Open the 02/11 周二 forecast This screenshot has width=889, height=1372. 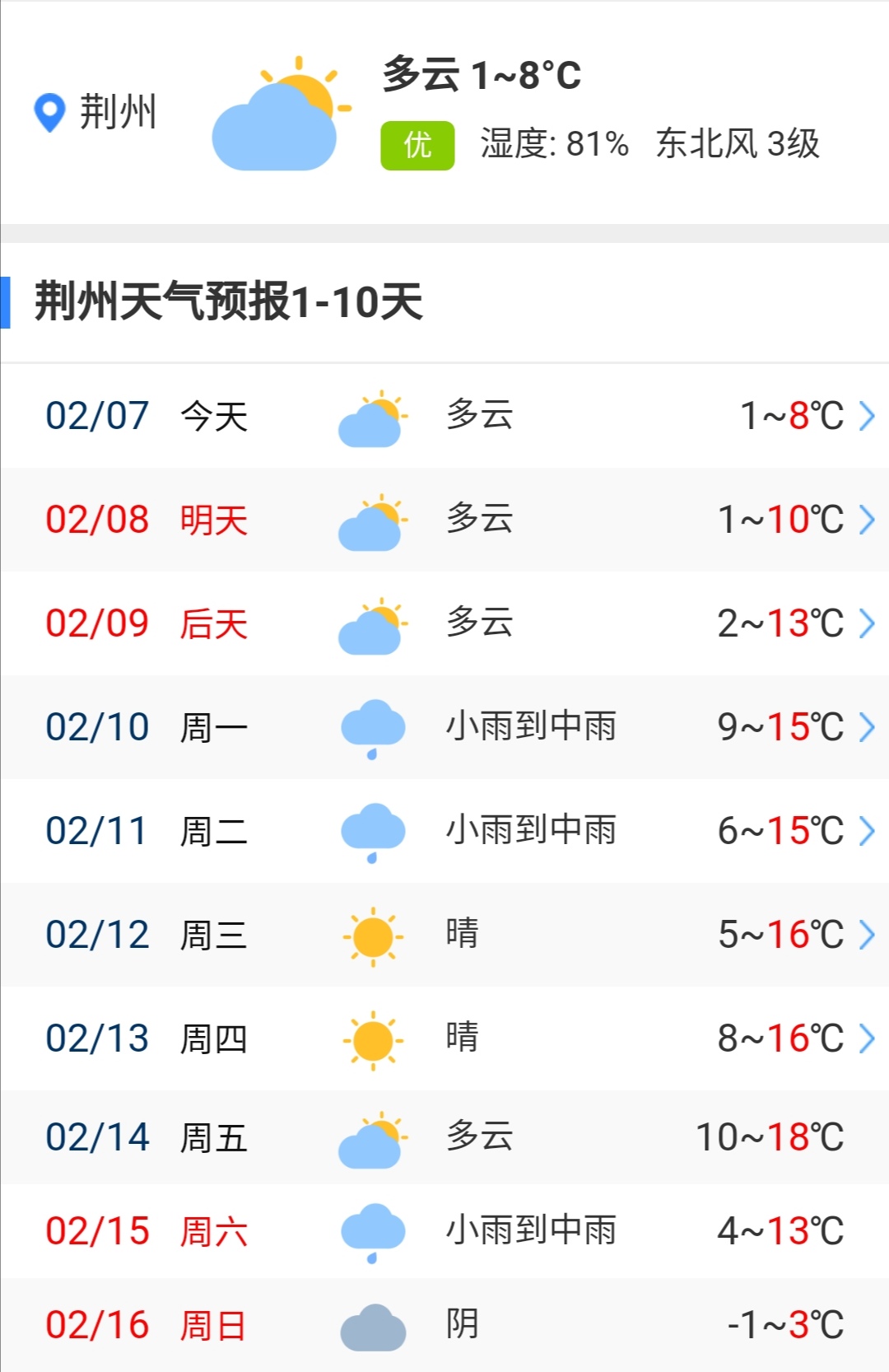(x=444, y=831)
